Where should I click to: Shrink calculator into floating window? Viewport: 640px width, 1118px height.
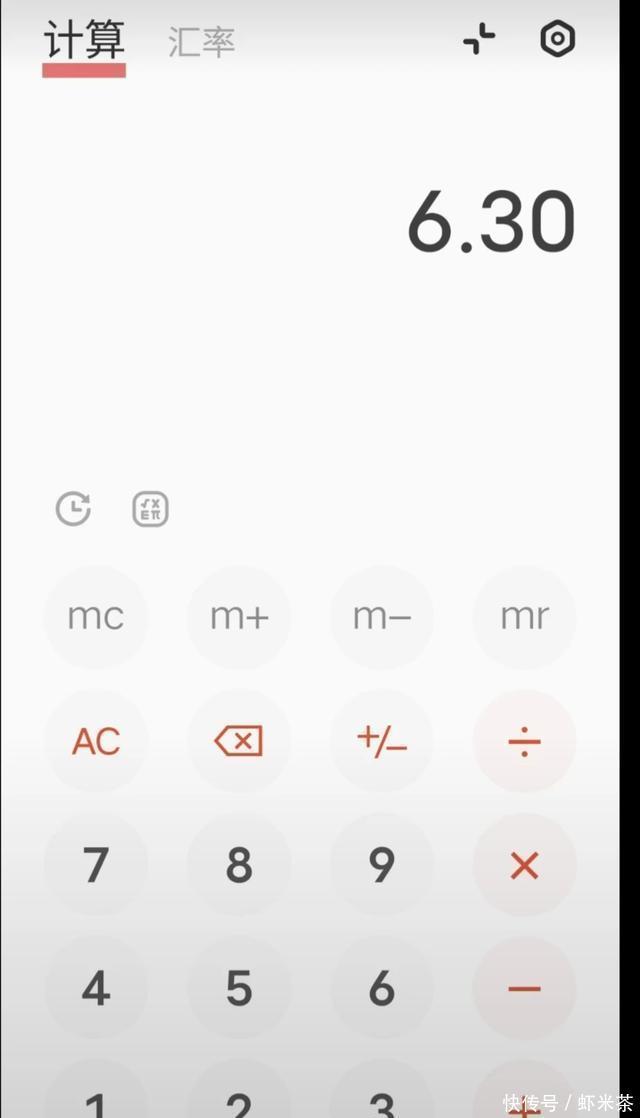click(480, 40)
